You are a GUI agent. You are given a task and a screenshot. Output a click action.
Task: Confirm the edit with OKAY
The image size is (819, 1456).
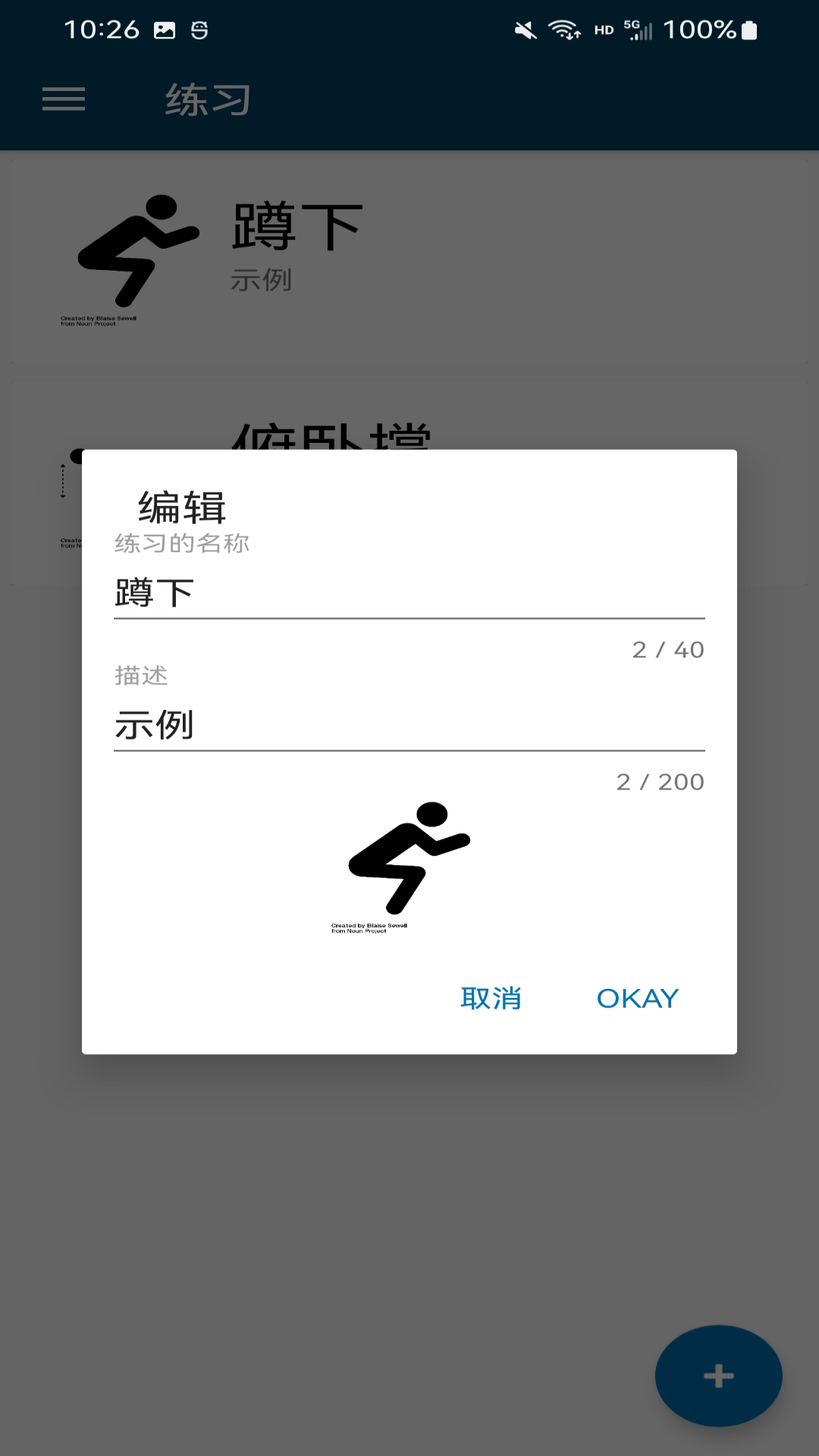pyautogui.click(x=637, y=998)
